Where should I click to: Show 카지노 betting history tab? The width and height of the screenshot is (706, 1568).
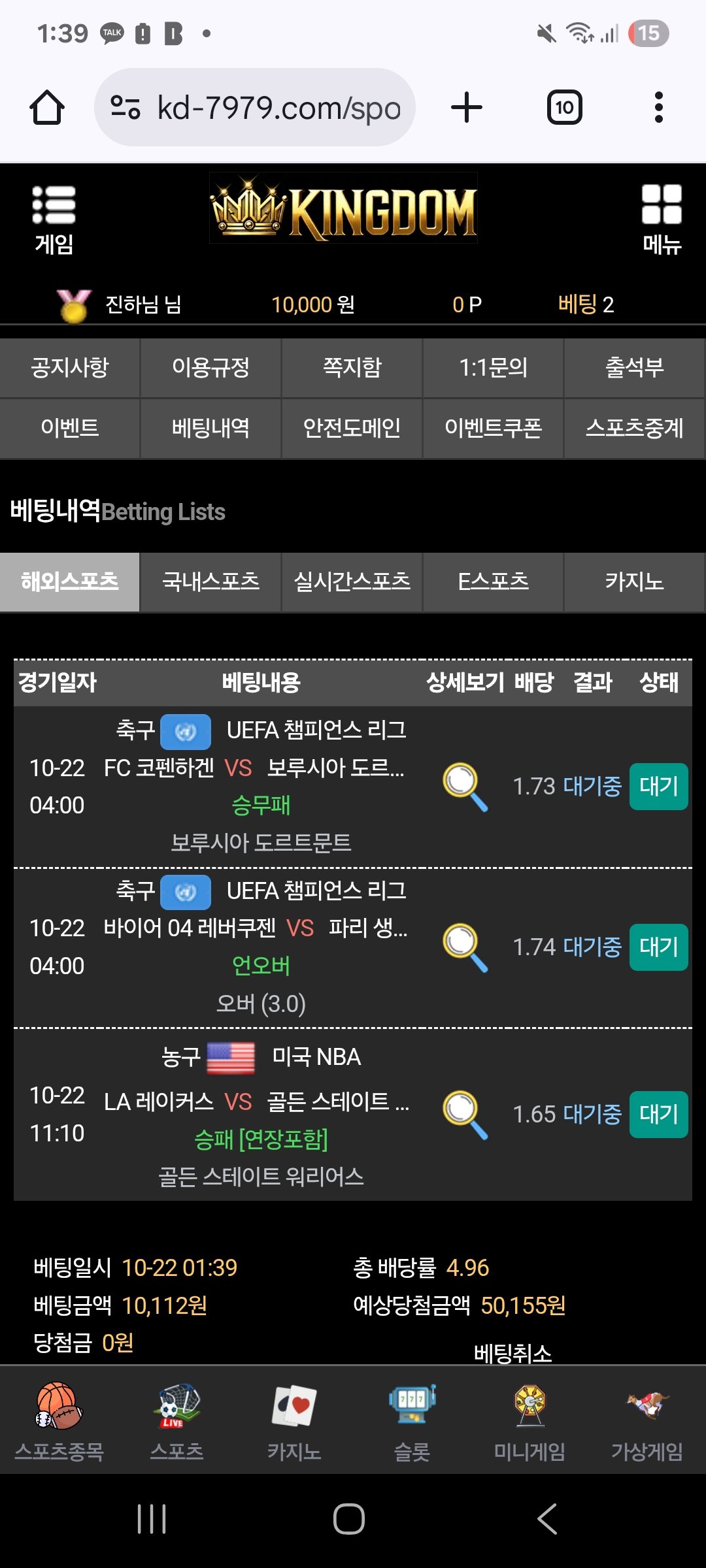634,582
